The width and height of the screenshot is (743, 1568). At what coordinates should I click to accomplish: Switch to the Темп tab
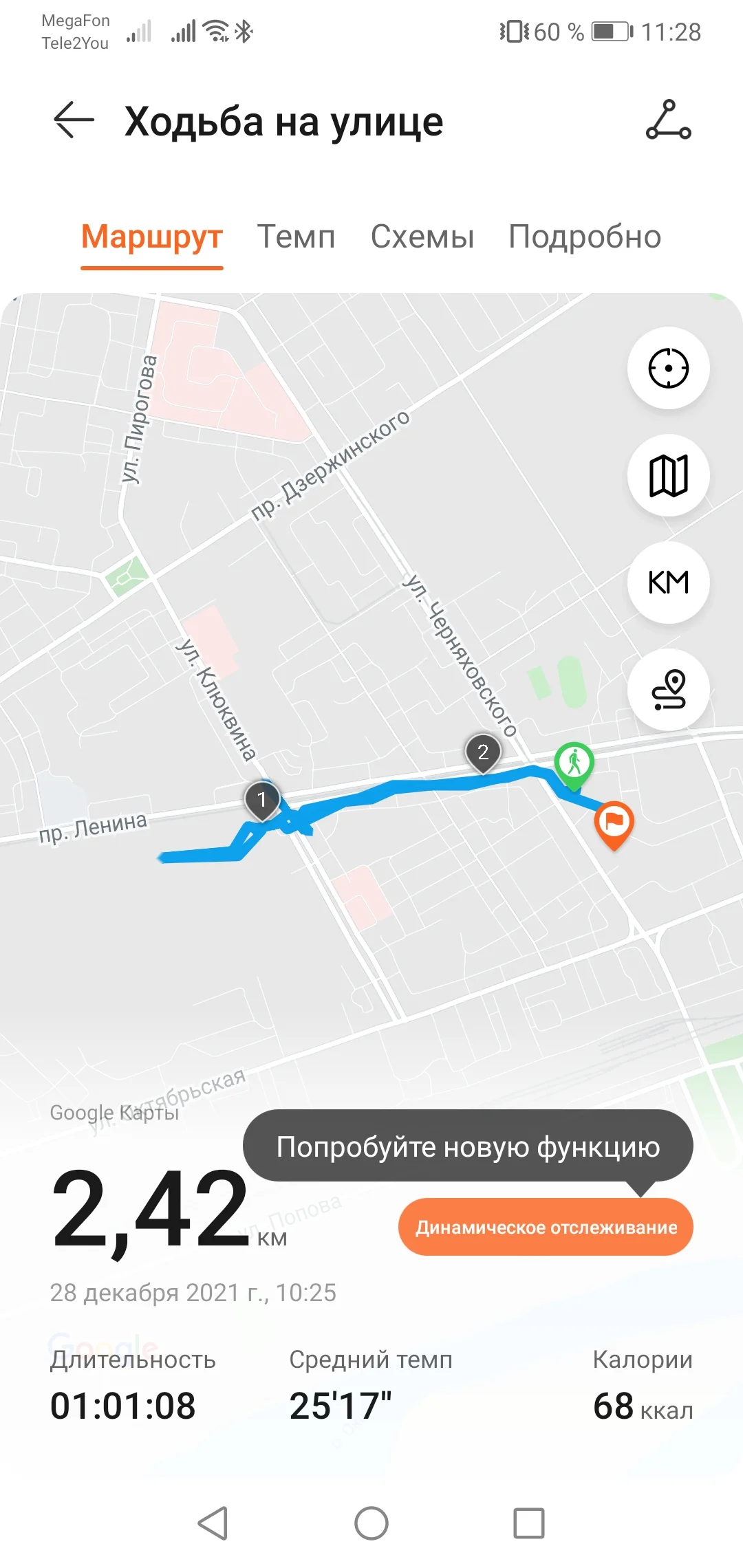point(296,237)
